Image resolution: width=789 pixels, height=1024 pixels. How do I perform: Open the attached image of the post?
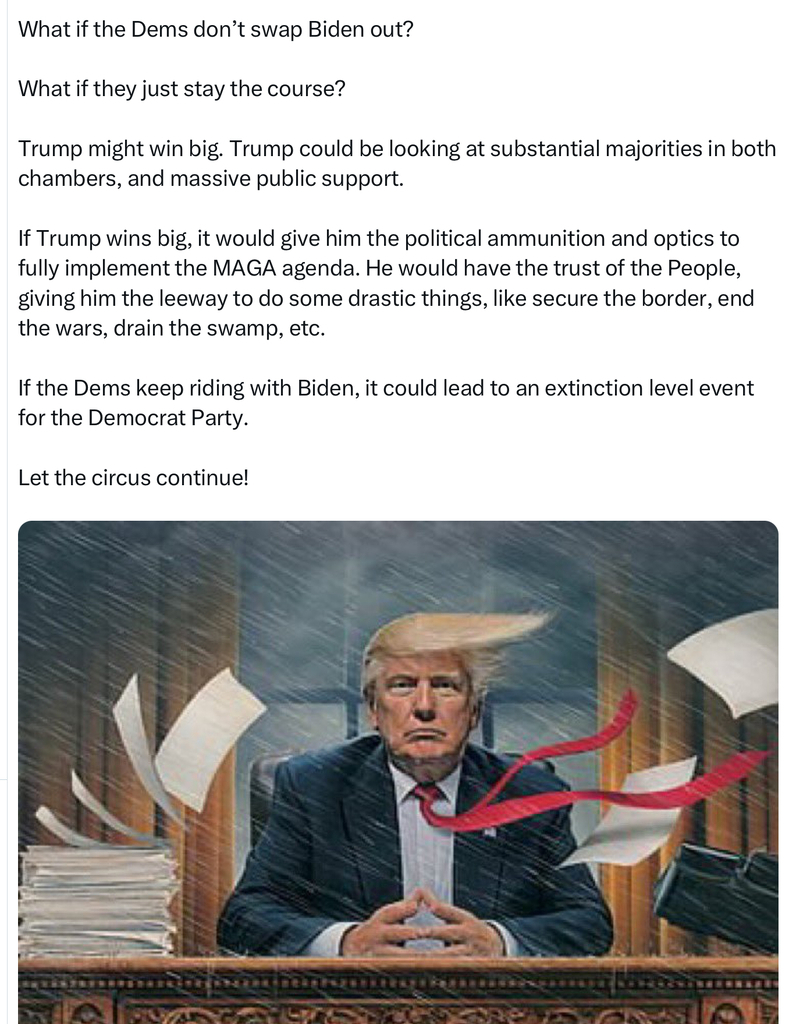[x=398, y=770]
